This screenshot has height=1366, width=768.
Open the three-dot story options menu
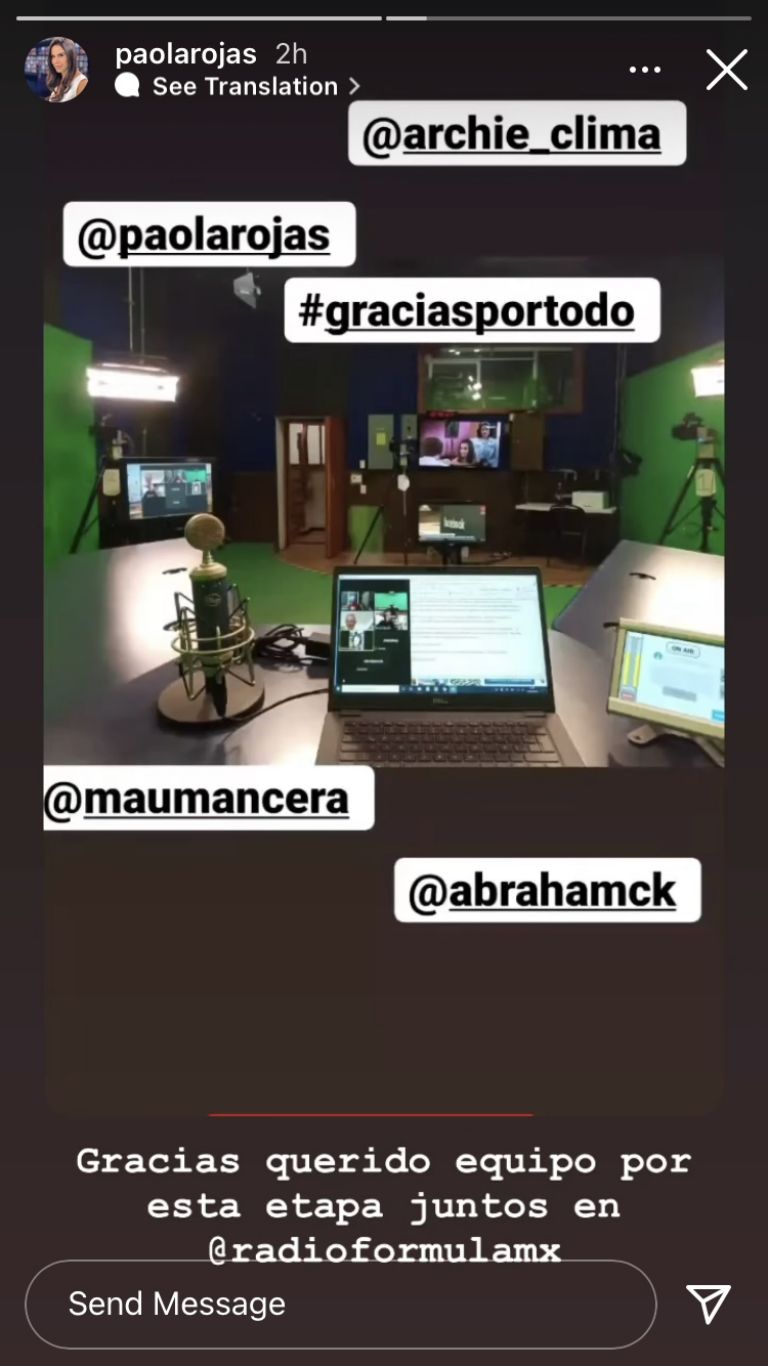645,70
